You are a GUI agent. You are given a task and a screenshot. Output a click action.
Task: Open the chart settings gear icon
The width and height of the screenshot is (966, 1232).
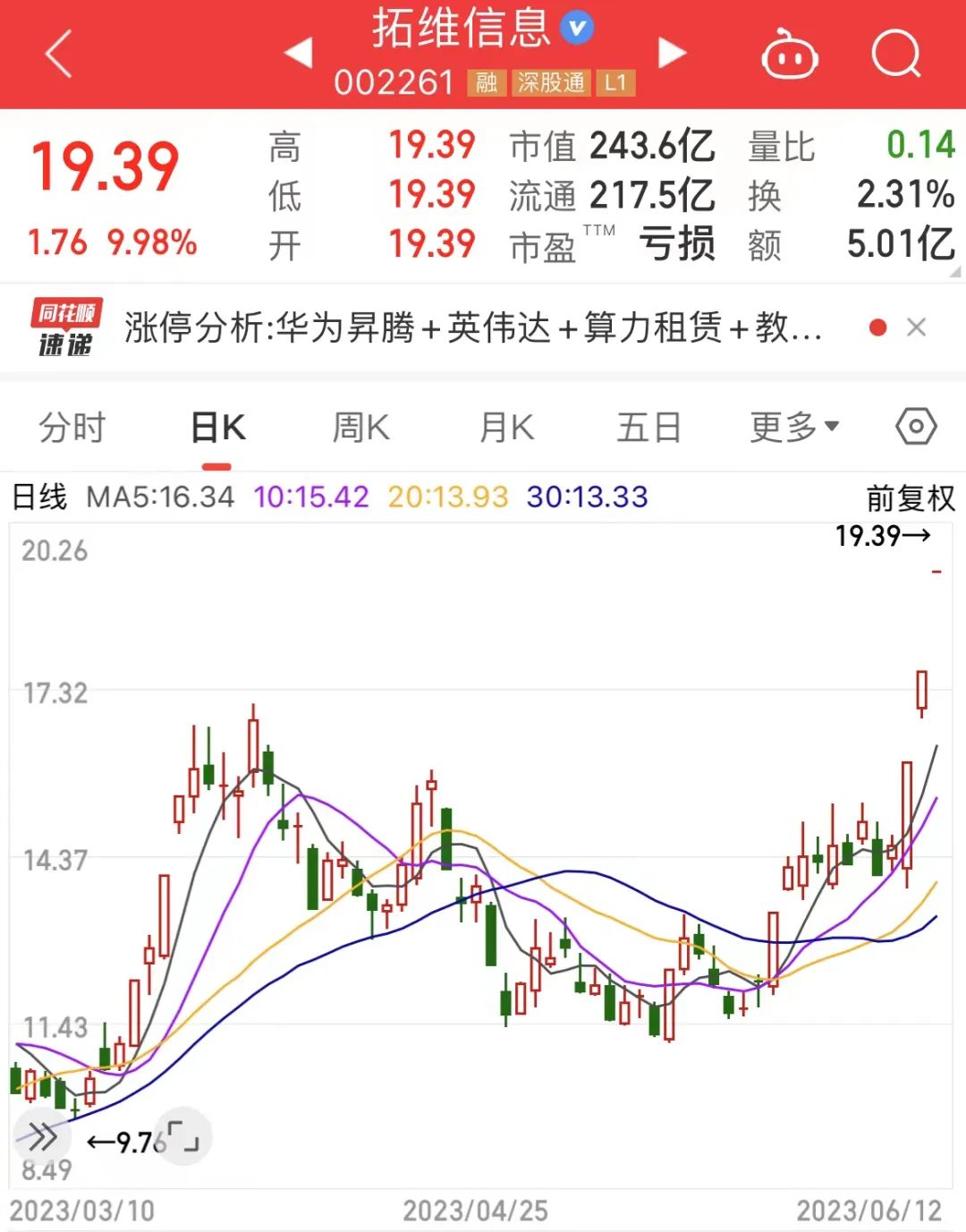coord(915,427)
